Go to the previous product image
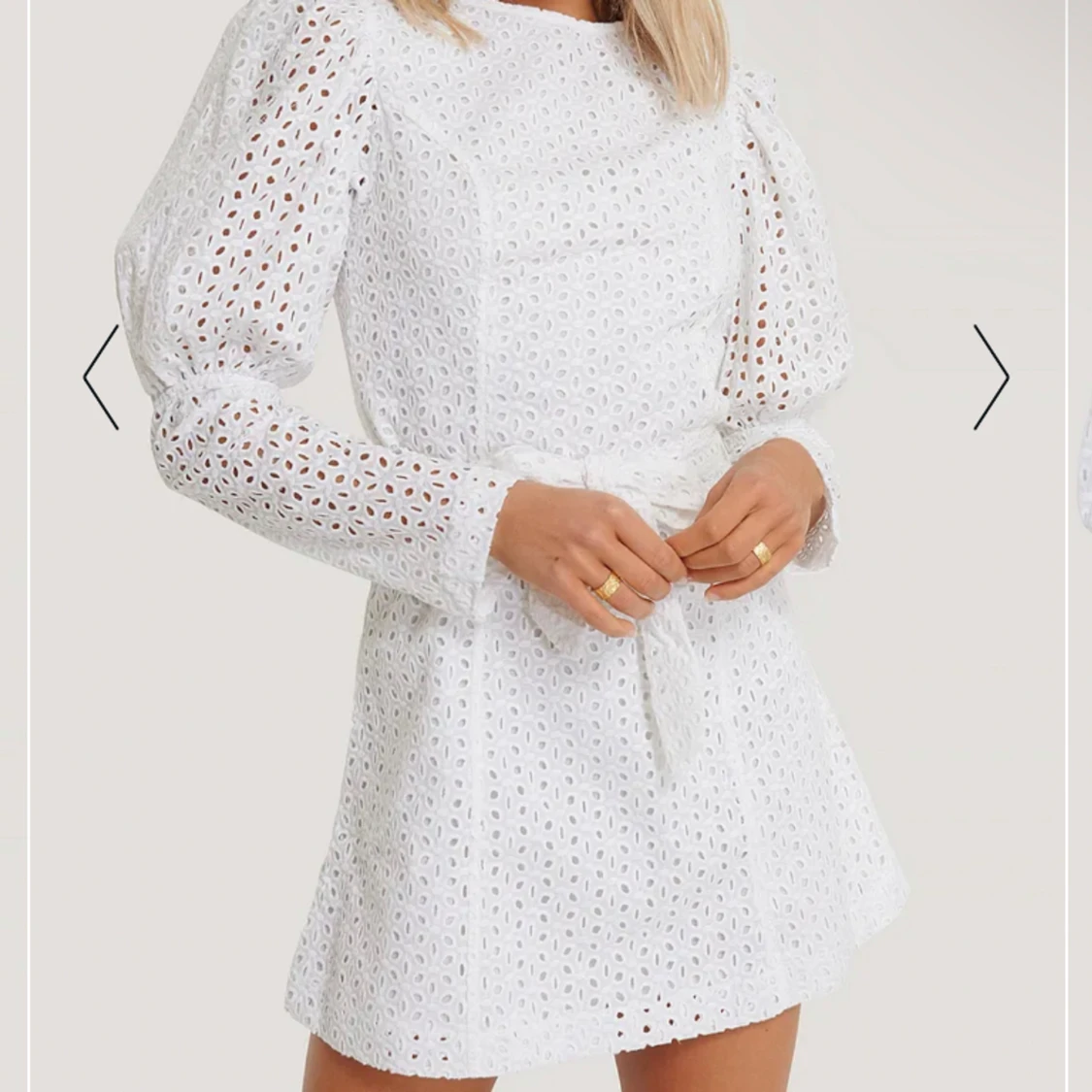The height and width of the screenshot is (1092, 1092). click(x=100, y=378)
